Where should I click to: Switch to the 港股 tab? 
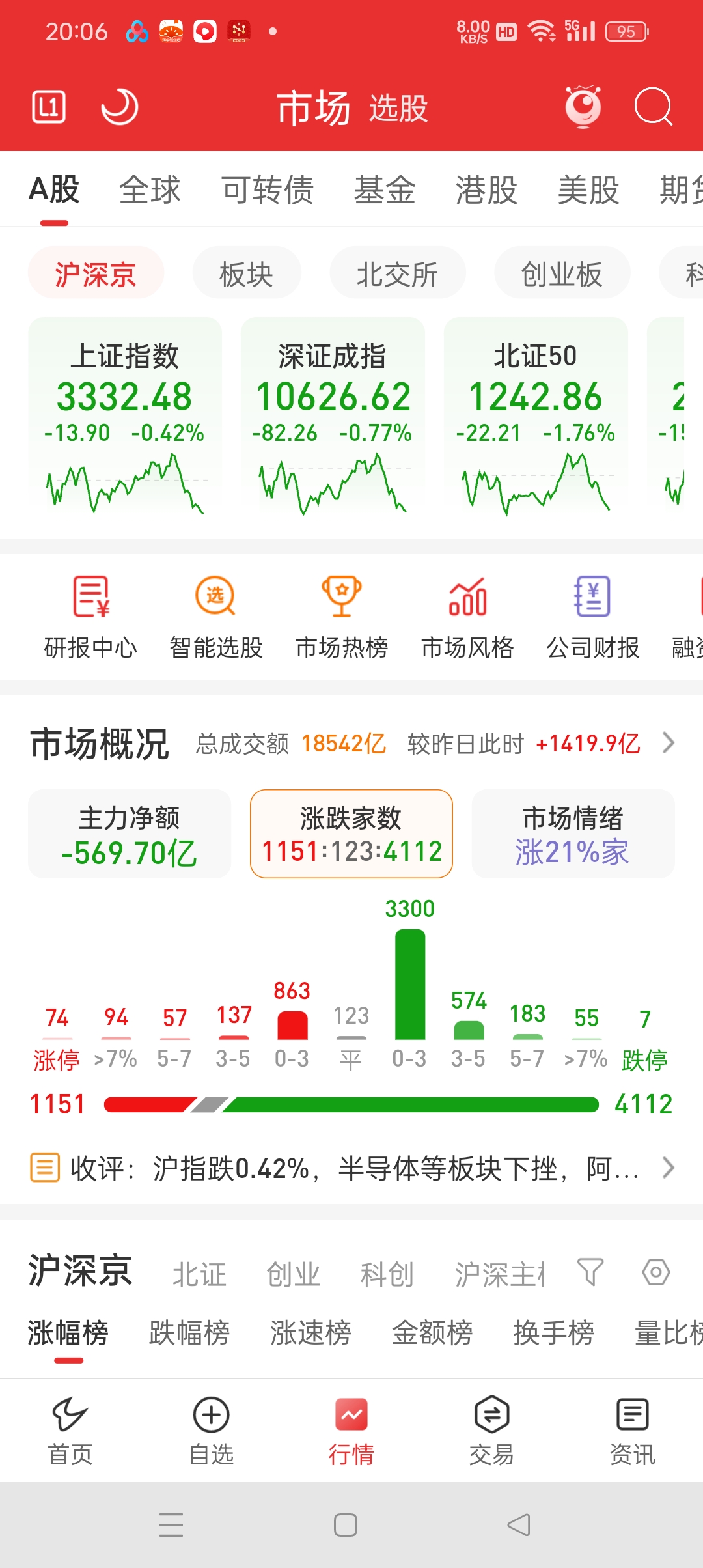pyautogui.click(x=486, y=190)
